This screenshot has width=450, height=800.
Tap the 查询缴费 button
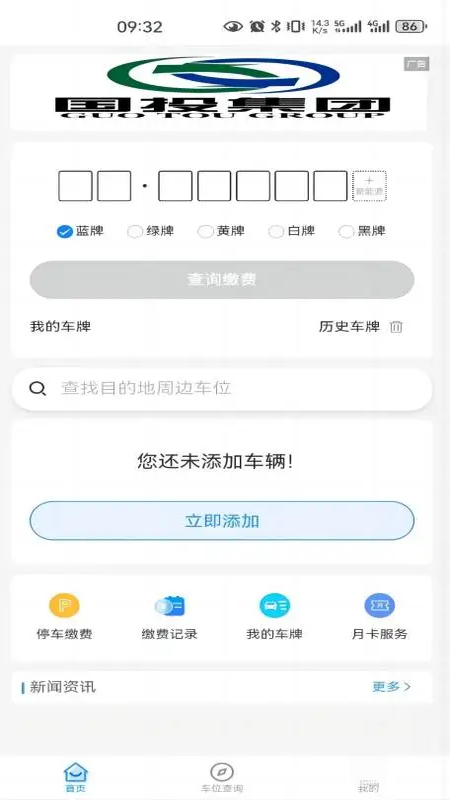[x=222, y=280]
